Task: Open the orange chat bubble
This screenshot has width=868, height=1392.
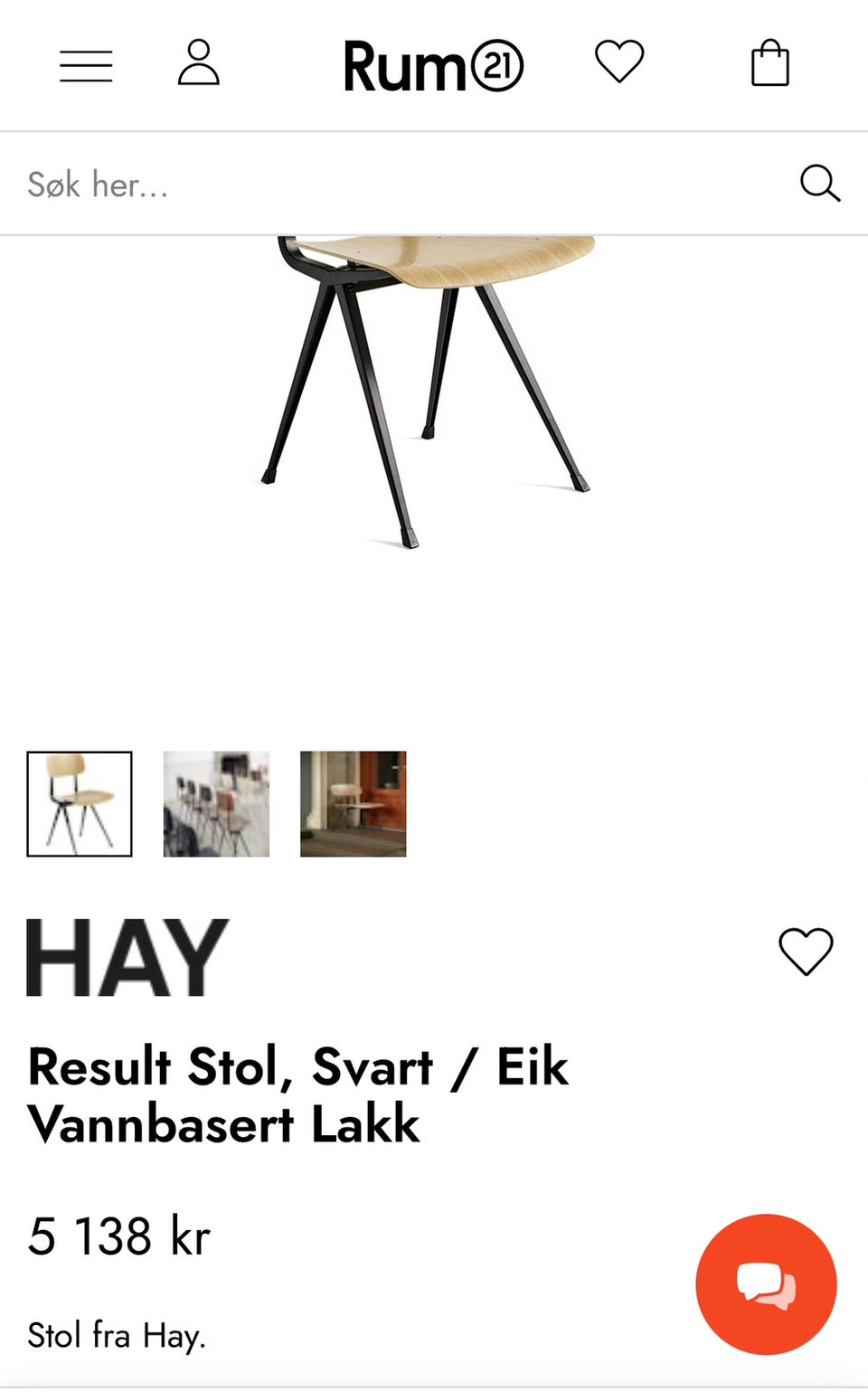Action: pos(766,1284)
